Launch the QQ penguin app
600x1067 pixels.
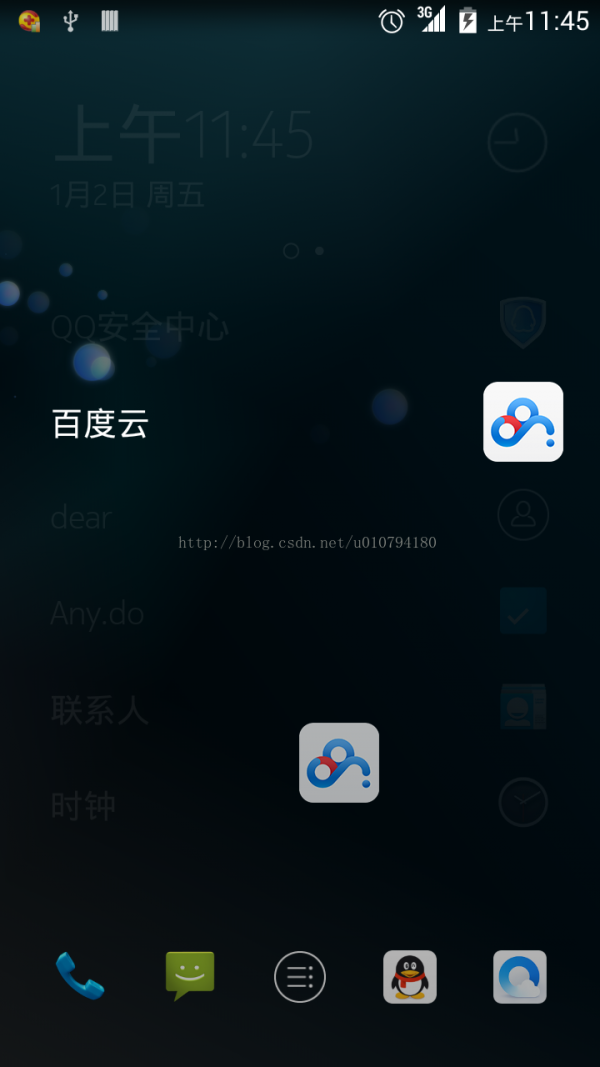[x=410, y=977]
